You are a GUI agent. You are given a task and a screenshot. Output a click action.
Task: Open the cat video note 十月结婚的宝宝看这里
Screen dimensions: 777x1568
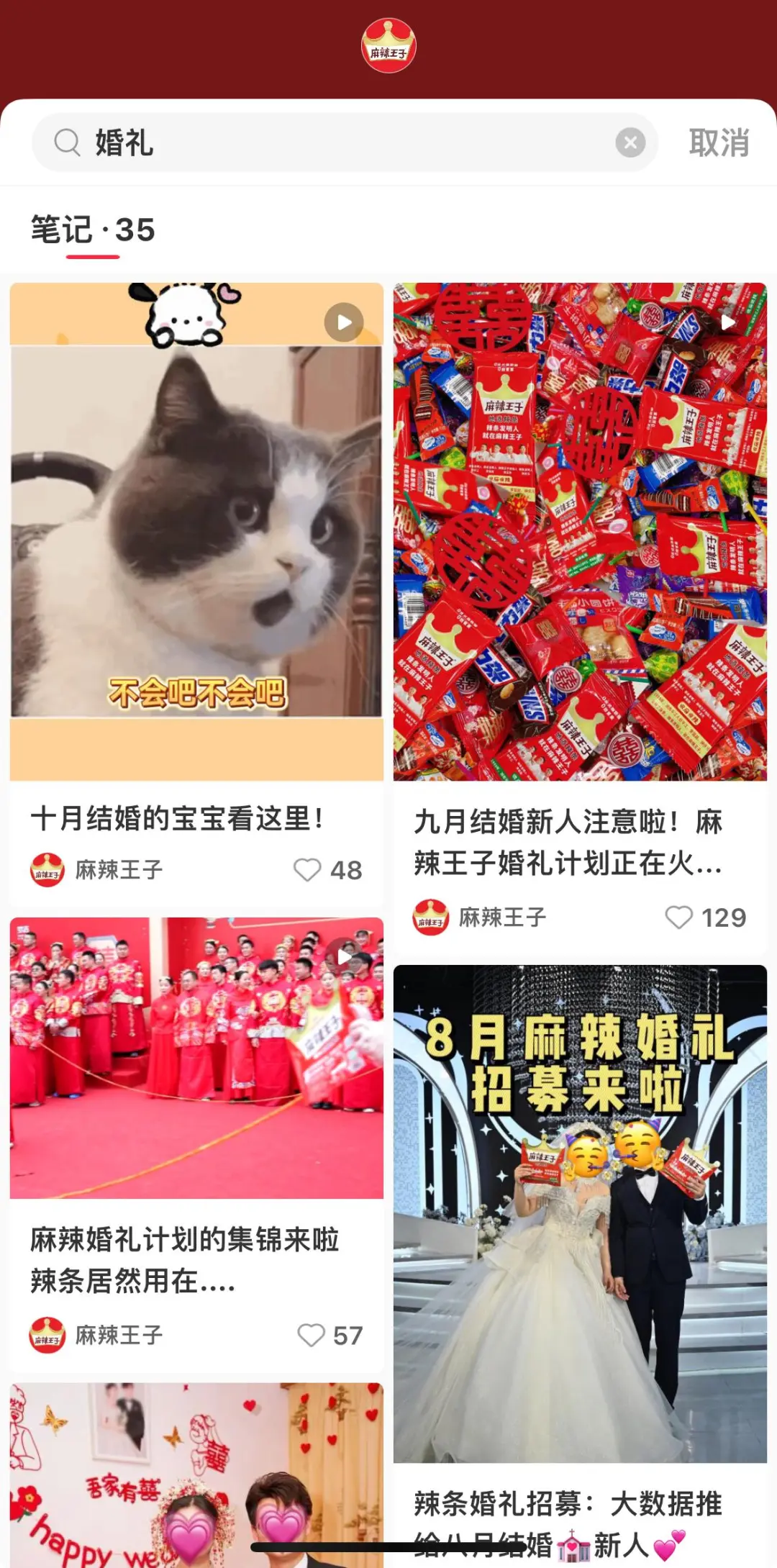[x=196, y=533]
